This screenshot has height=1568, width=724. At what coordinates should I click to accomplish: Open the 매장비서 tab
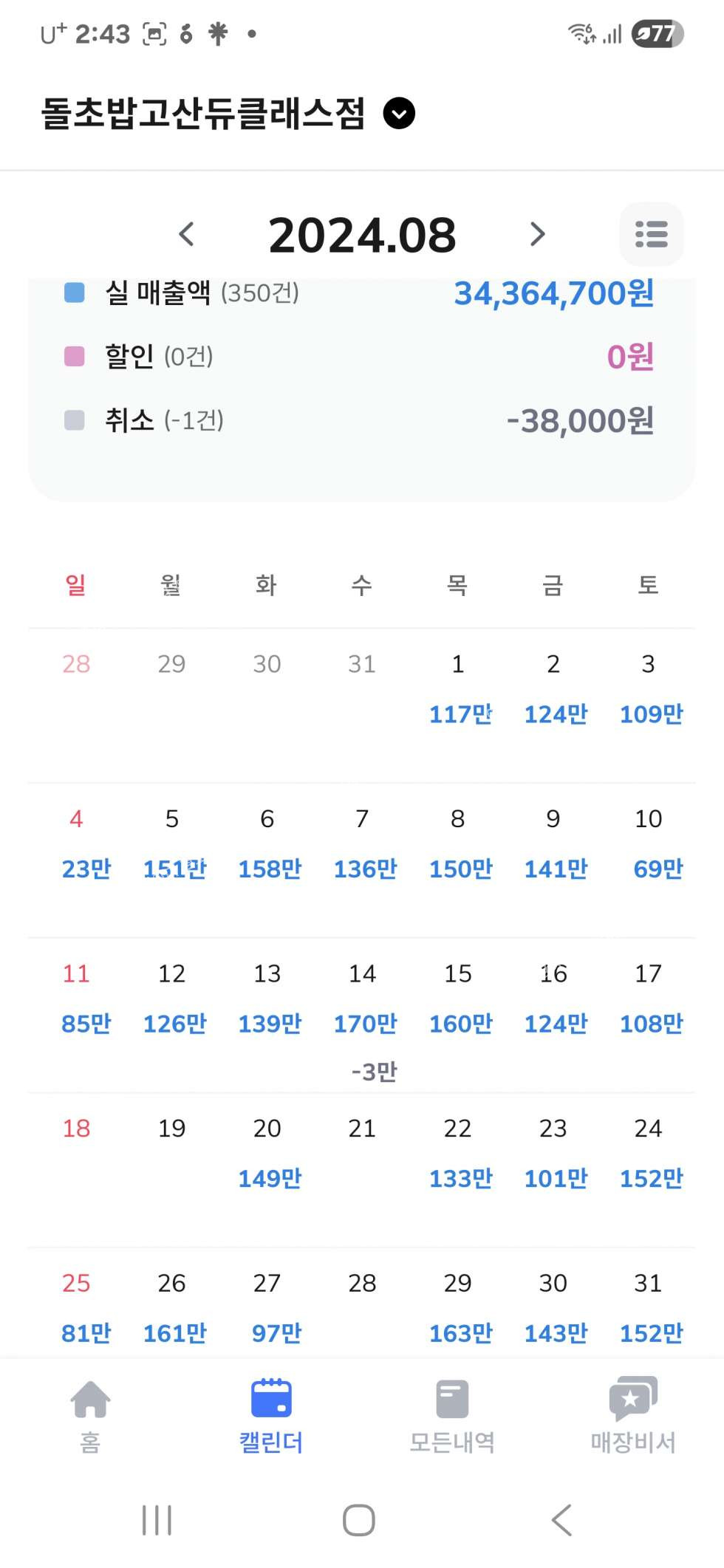(633, 1415)
